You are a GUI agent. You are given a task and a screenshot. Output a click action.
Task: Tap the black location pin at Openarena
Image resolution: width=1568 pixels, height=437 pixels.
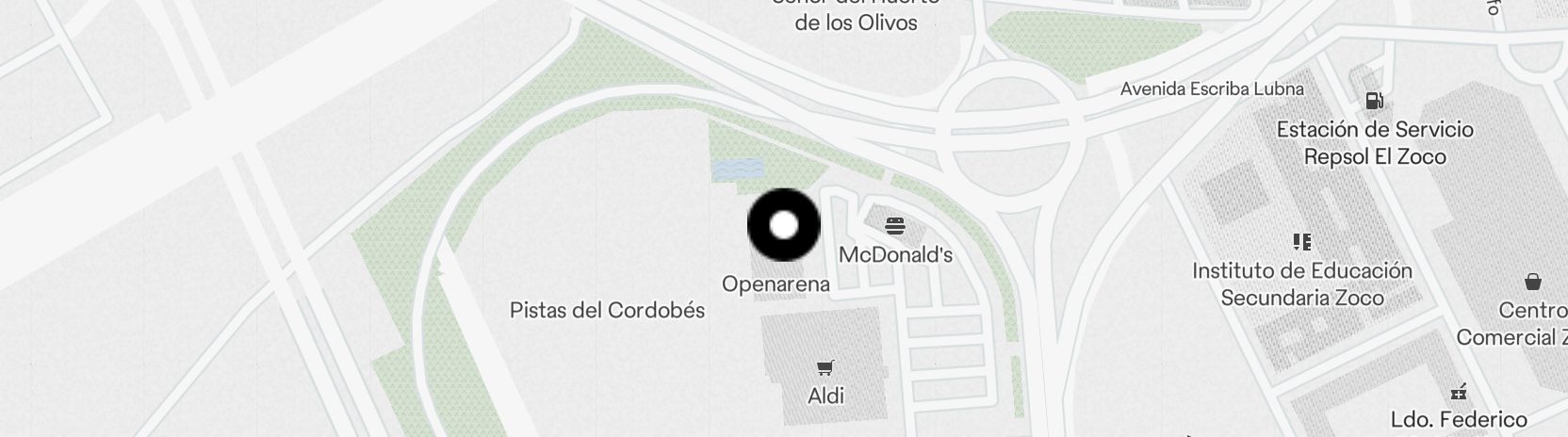pyautogui.click(x=783, y=226)
